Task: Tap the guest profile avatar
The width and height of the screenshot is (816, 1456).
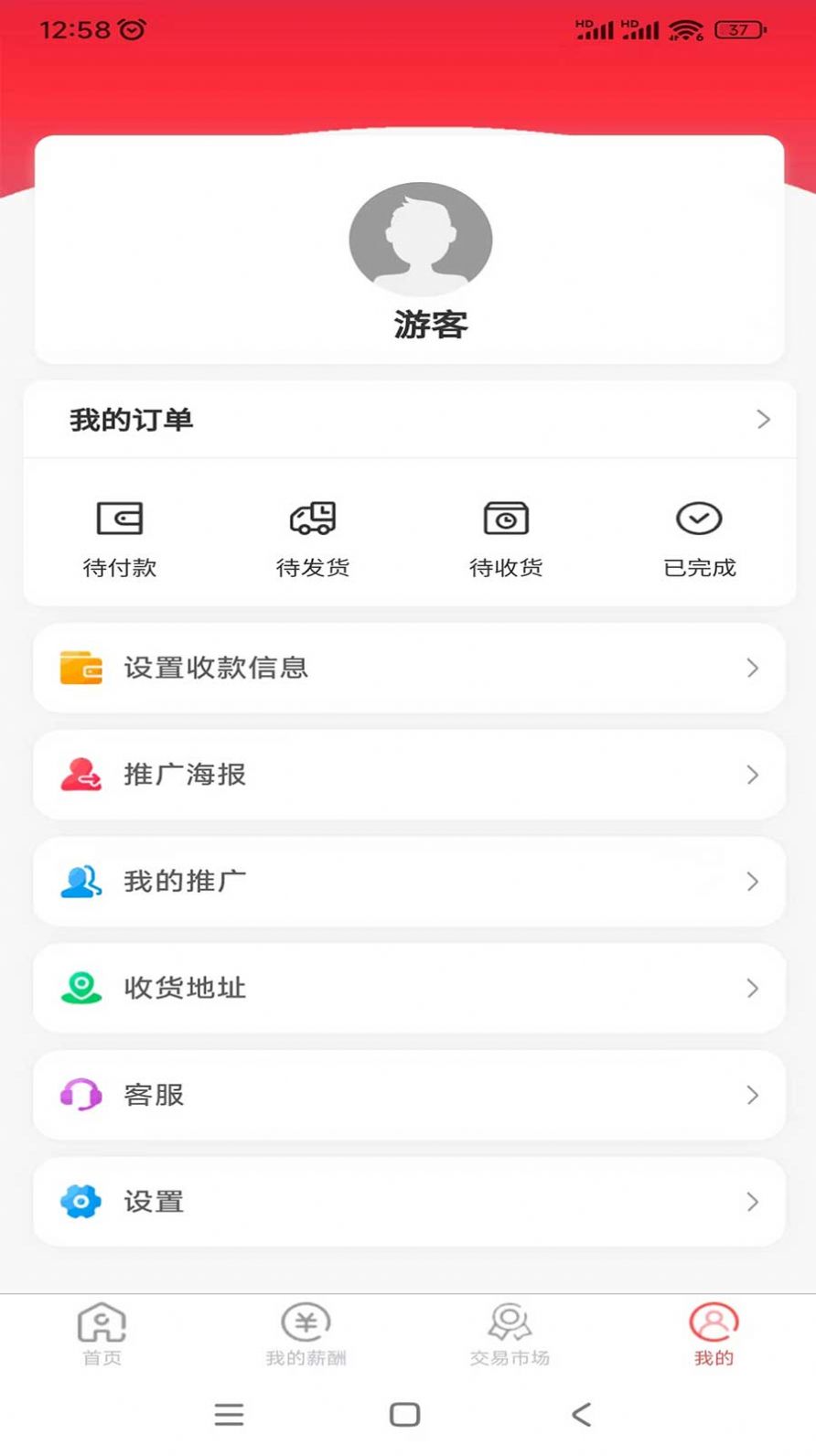Action: click(420, 238)
